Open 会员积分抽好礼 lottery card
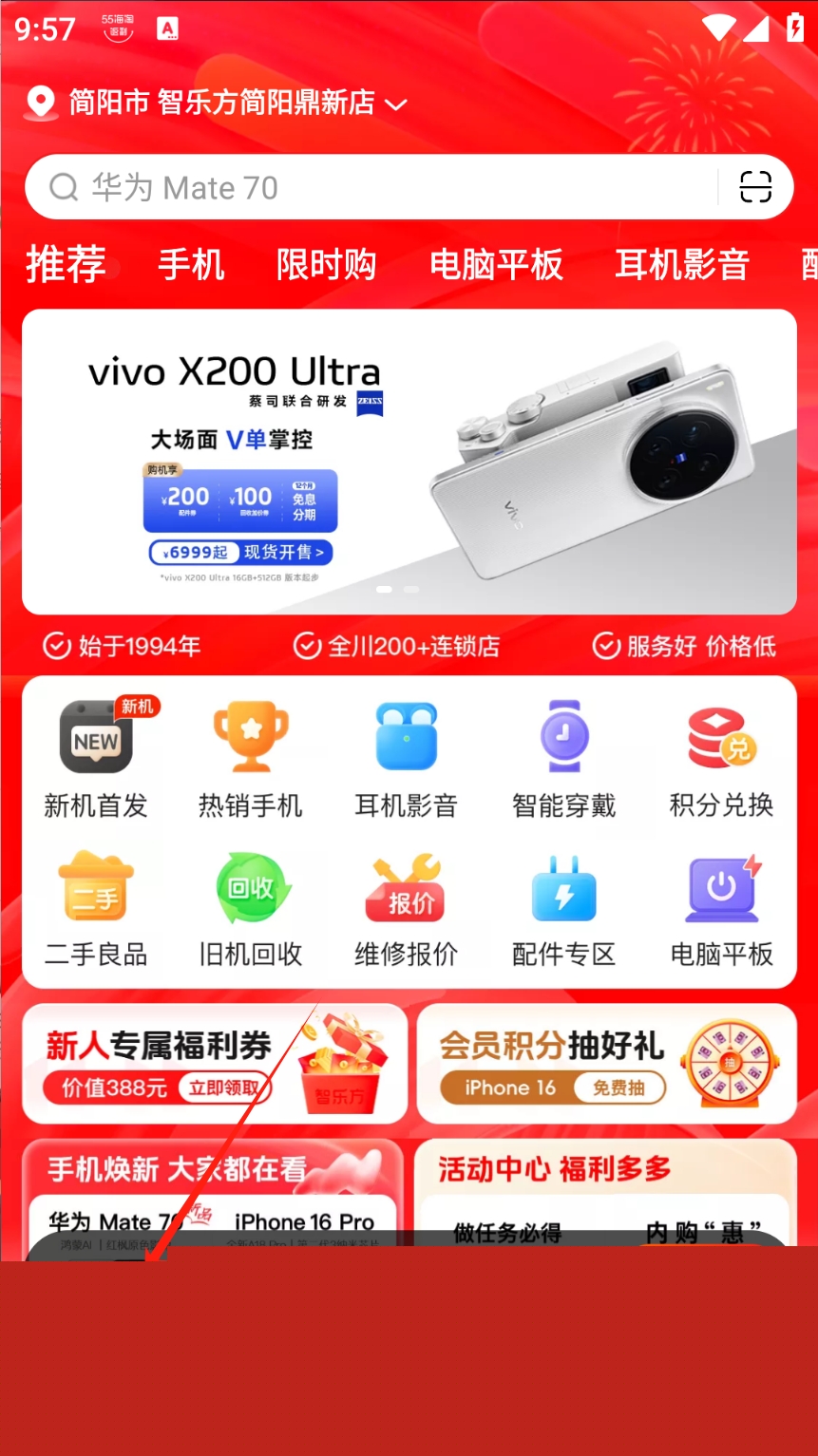The height and width of the screenshot is (1456, 818). (x=607, y=1064)
